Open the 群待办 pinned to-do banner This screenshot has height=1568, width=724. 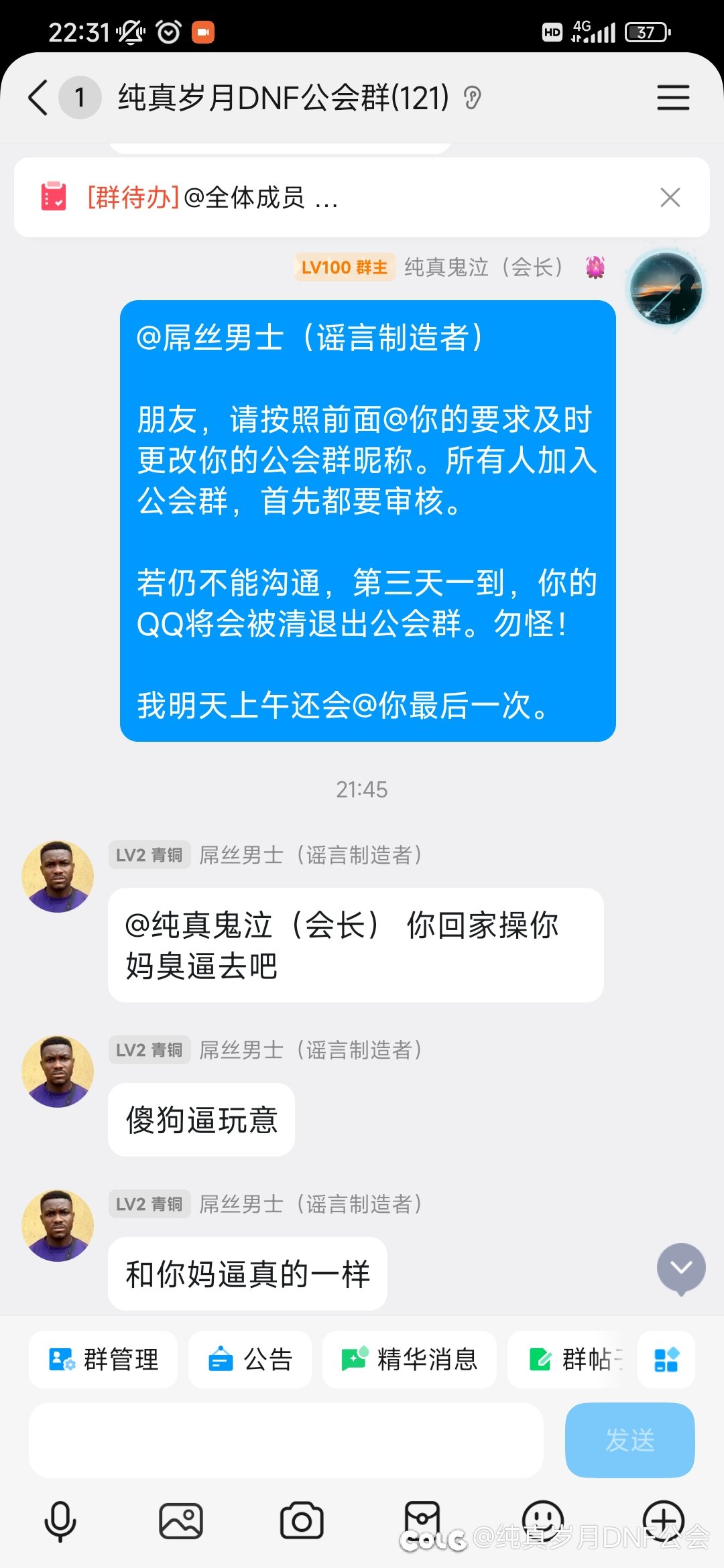click(268, 198)
